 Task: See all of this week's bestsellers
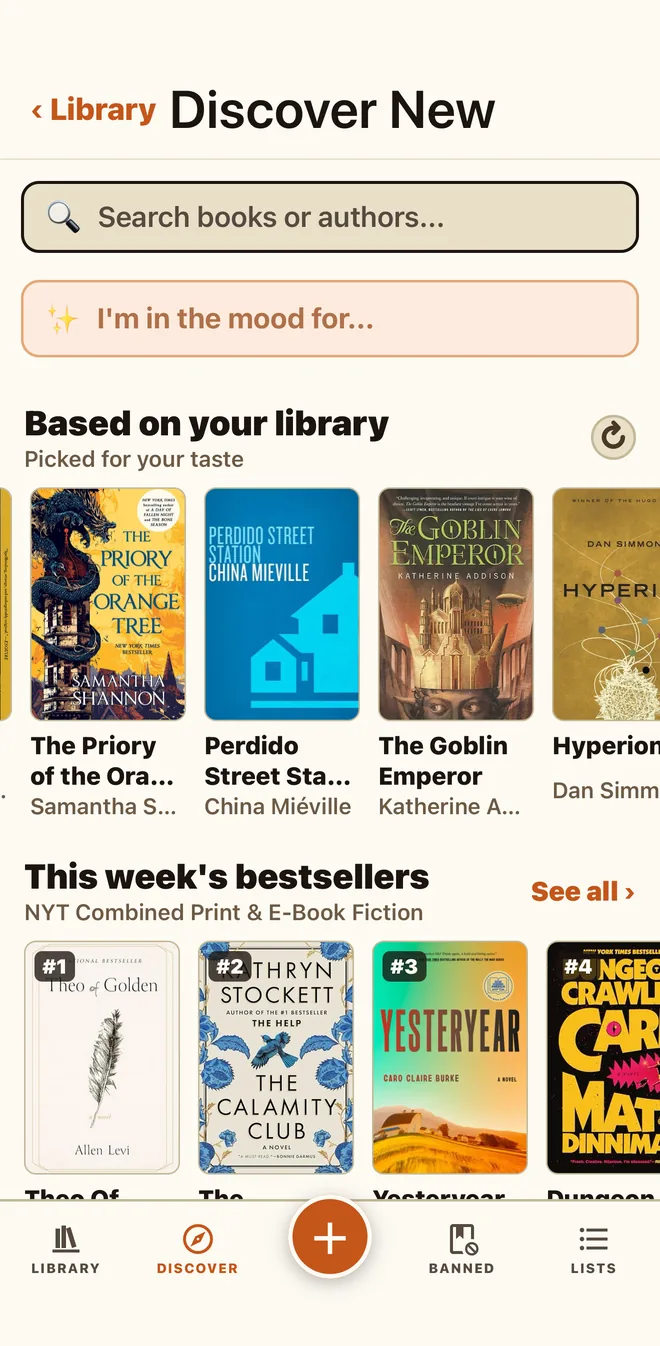pyautogui.click(x=583, y=891)
